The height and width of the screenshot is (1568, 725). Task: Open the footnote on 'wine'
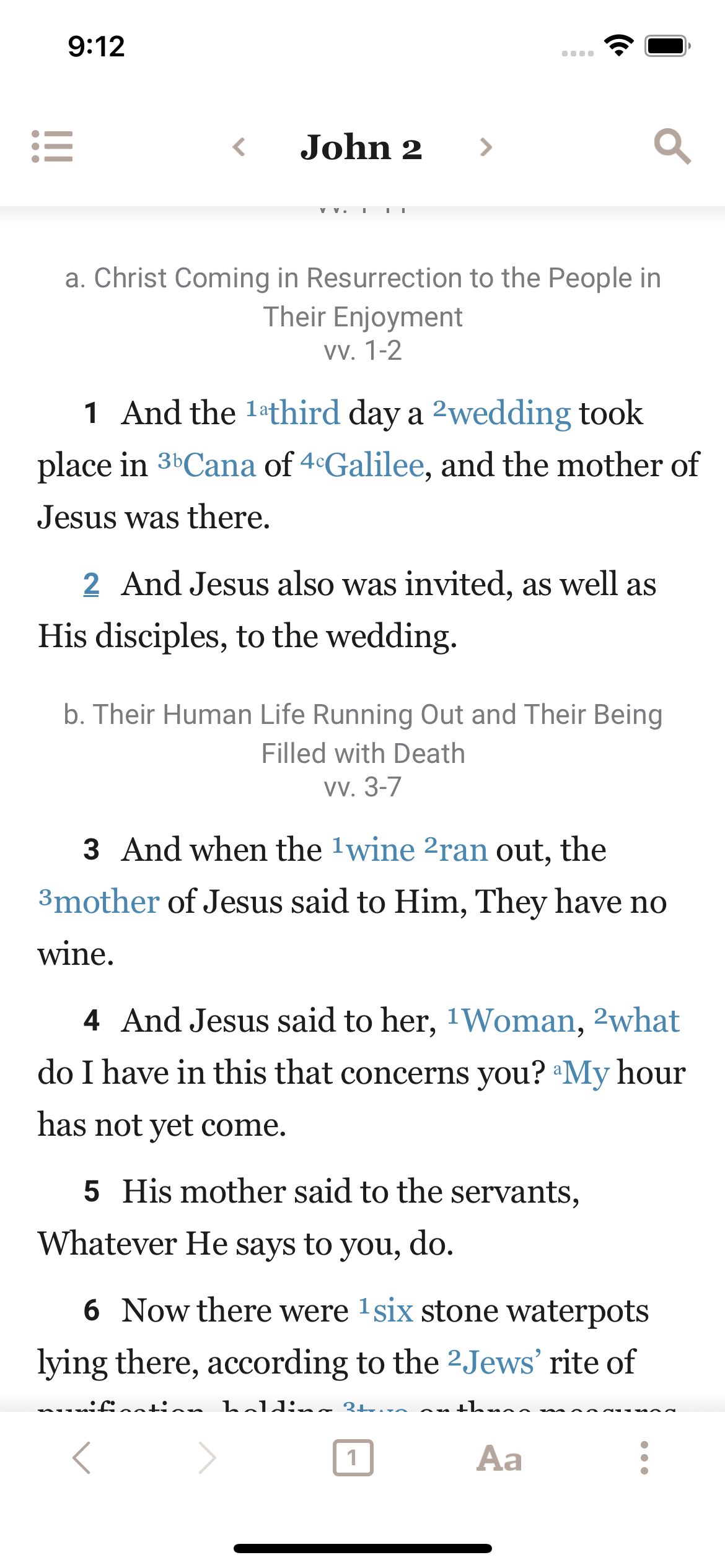pos(379,850)
